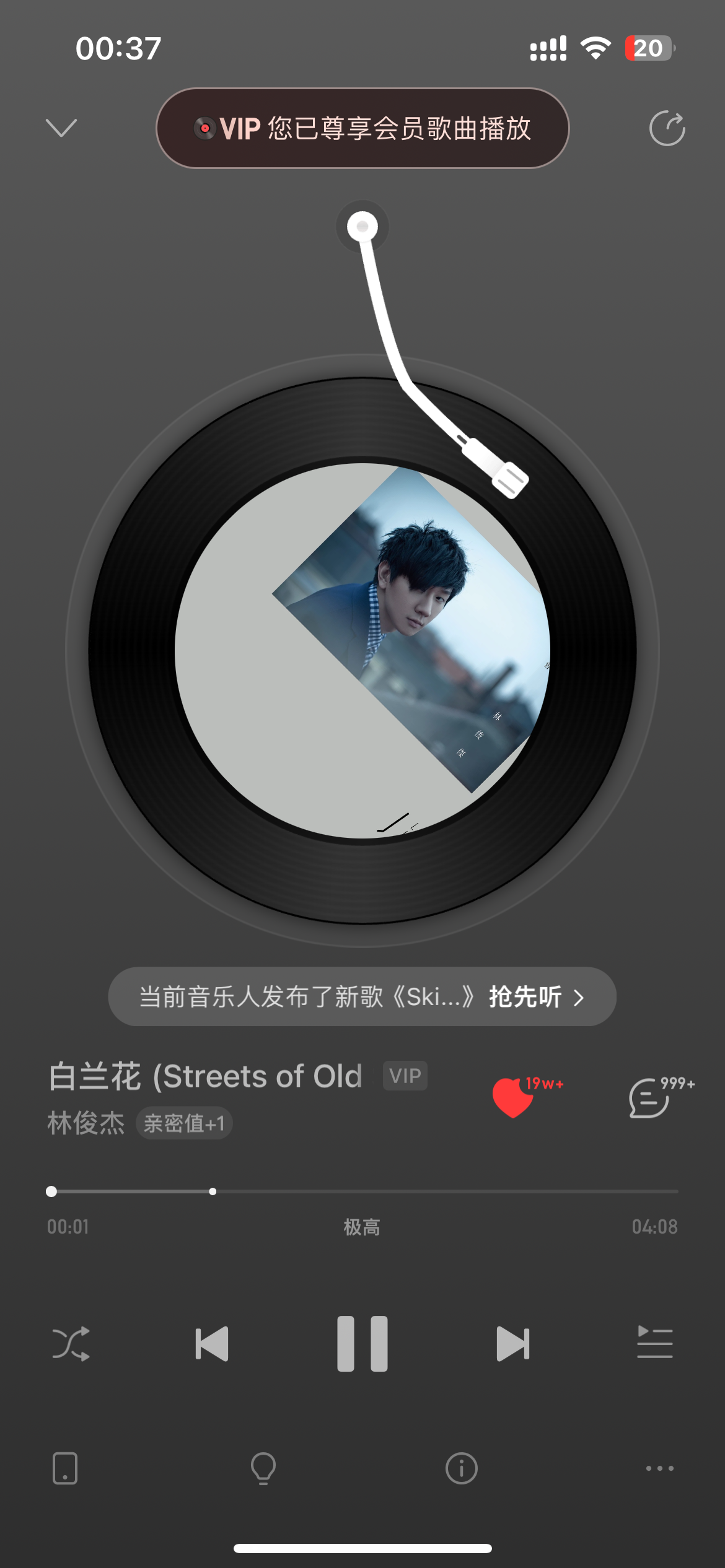Toggle shuffle play mode
Image resolution: width=725 pixels, height=1568 pixels.
71,1343
